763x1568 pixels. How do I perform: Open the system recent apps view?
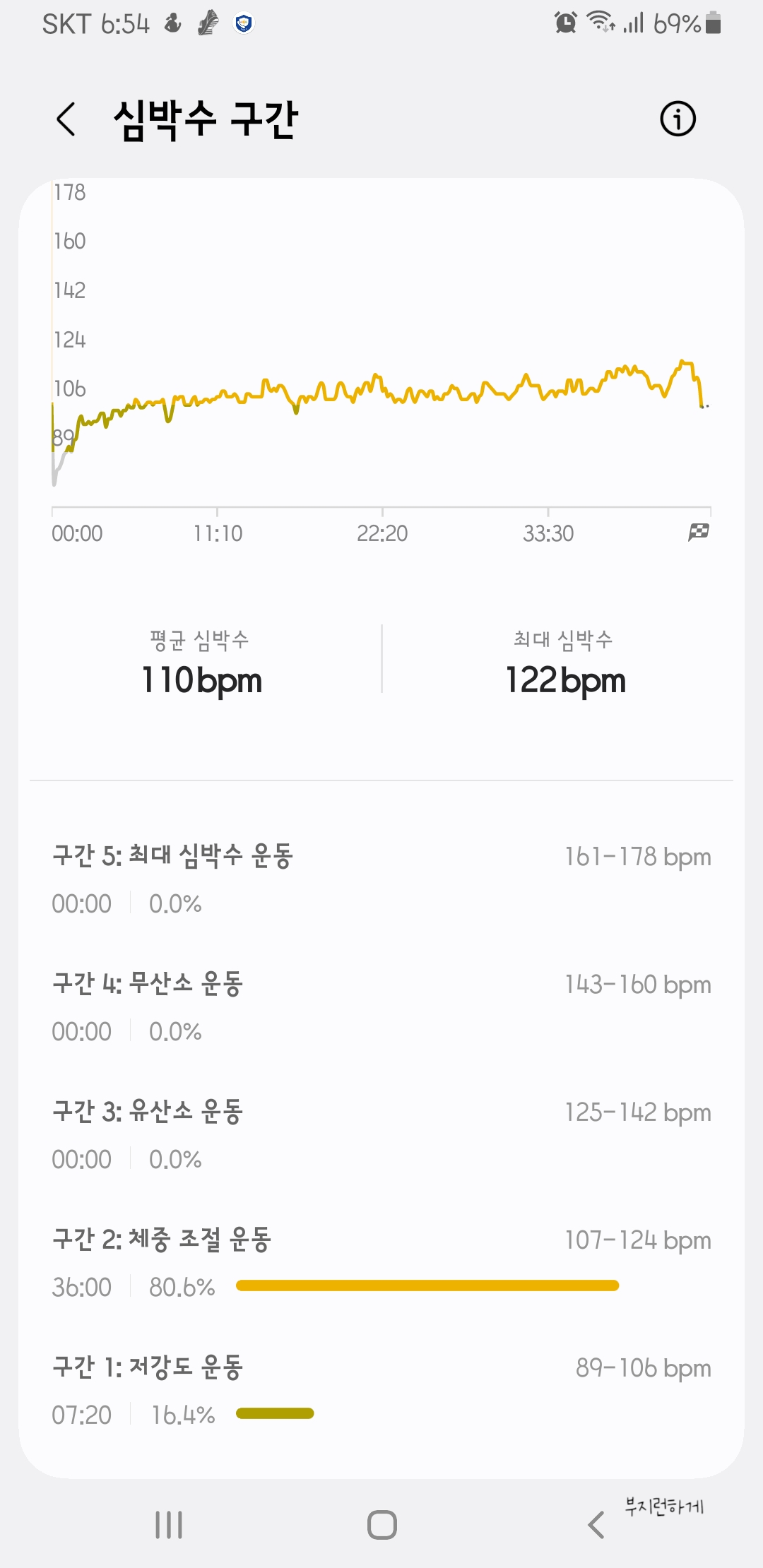(x=169, y=1524)
